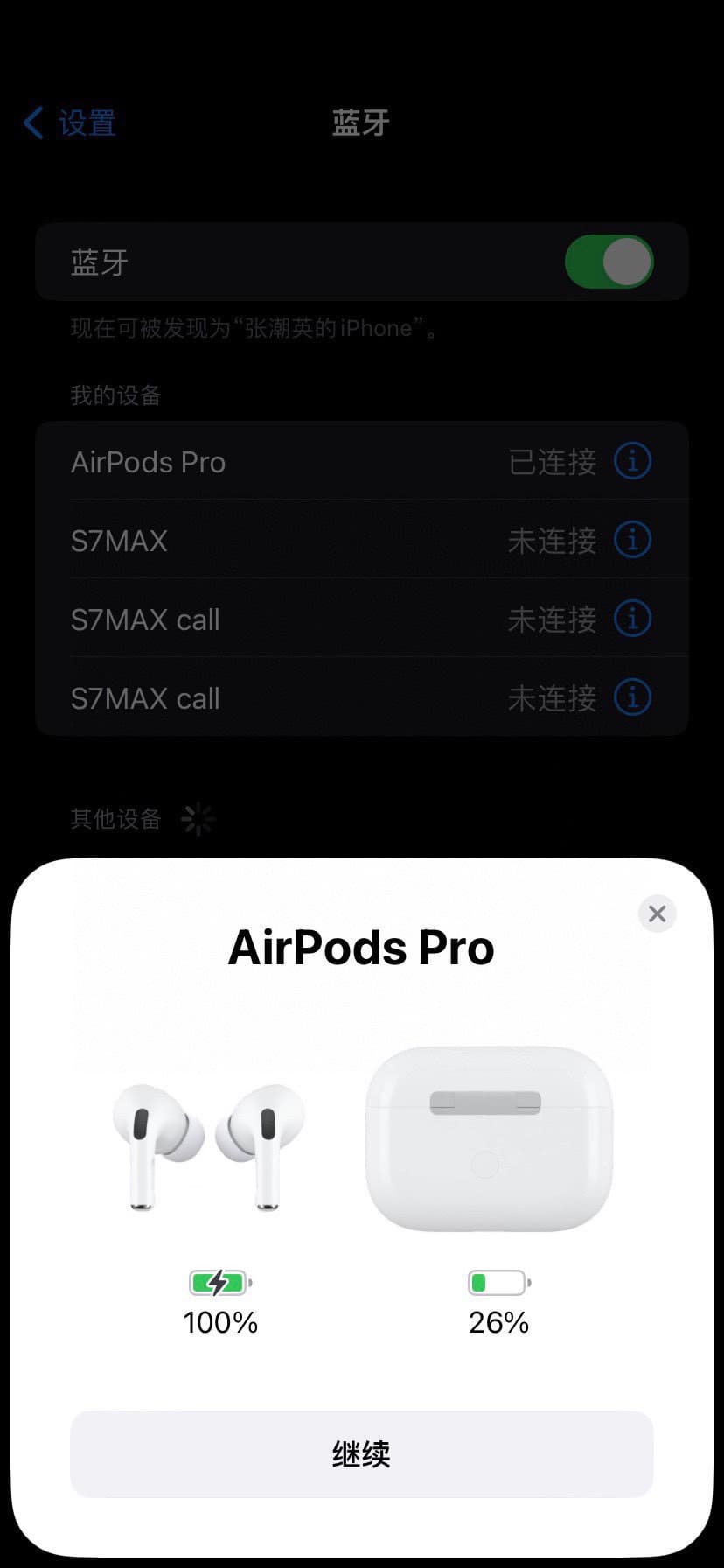This screenshot has height=1568, width=724.
Task: Click the loading spinner beside 其他设备
Action: [198, 818]
